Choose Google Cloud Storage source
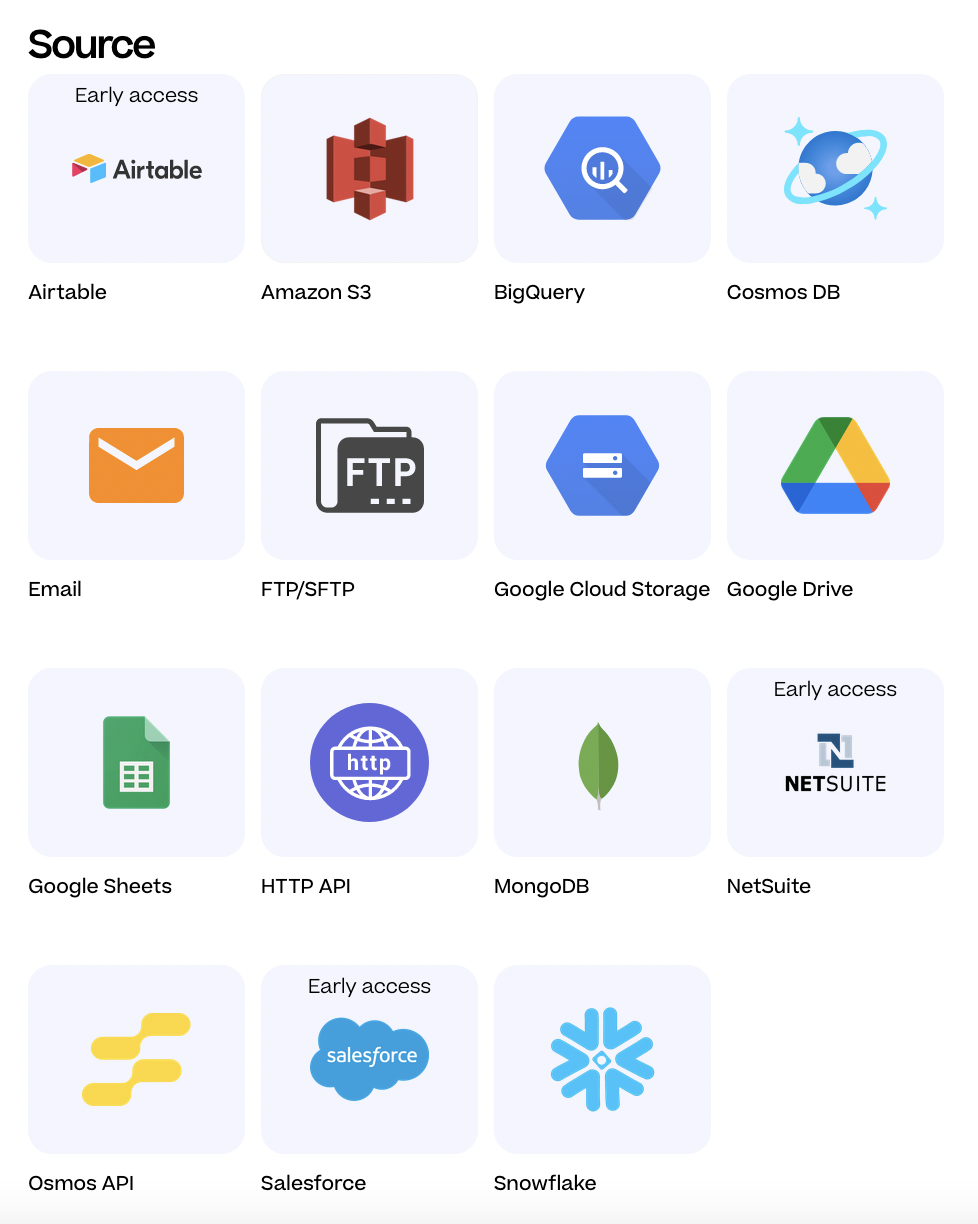The width and height of the screenshot is (978, 1224). pos(602,465)
